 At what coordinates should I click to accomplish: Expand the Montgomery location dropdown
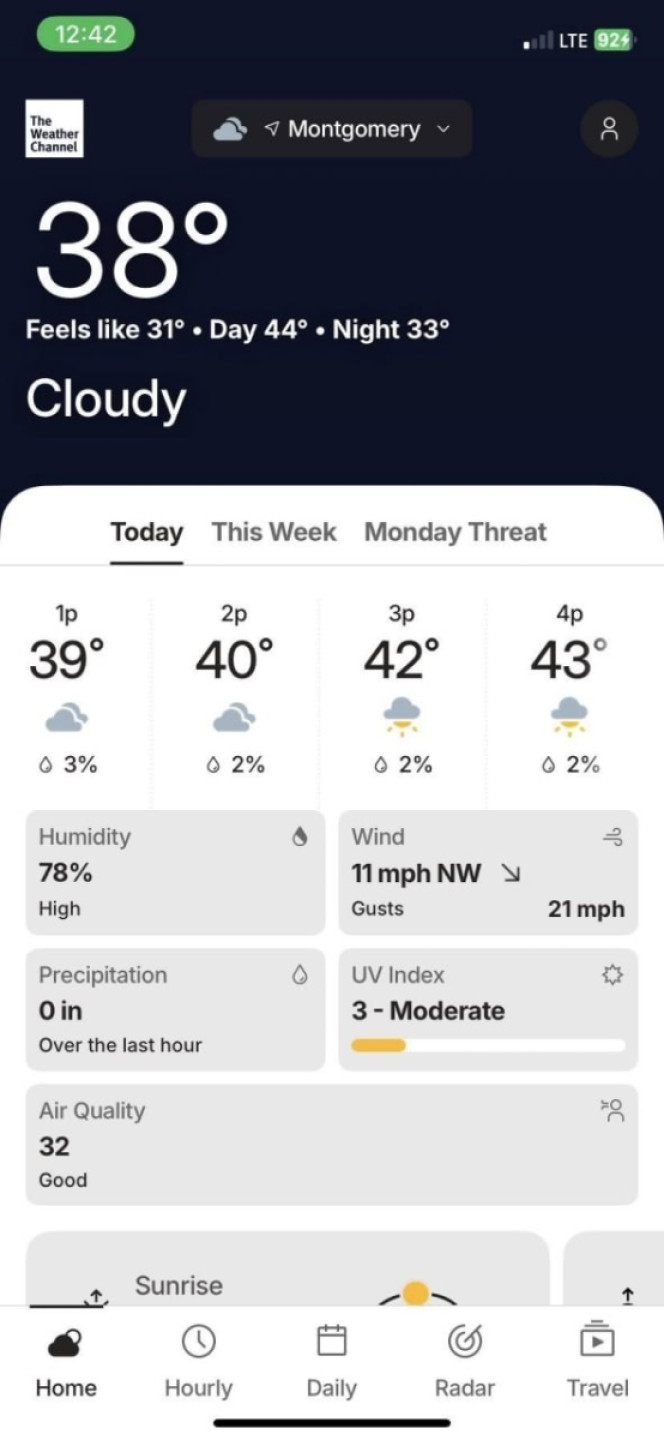pyautogui.click(x=332, y=129)
